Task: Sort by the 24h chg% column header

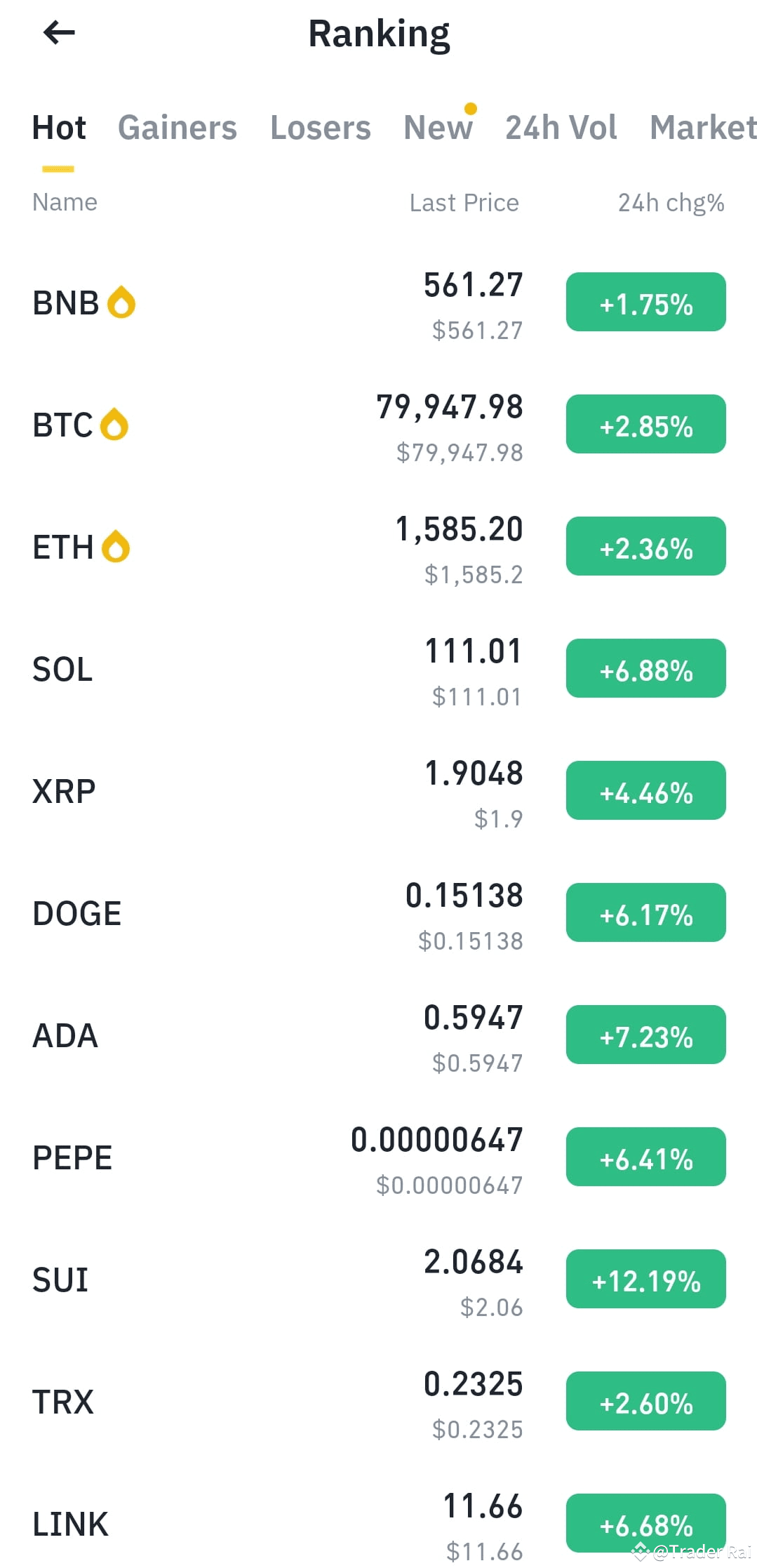Action: [x=671, y=202]
